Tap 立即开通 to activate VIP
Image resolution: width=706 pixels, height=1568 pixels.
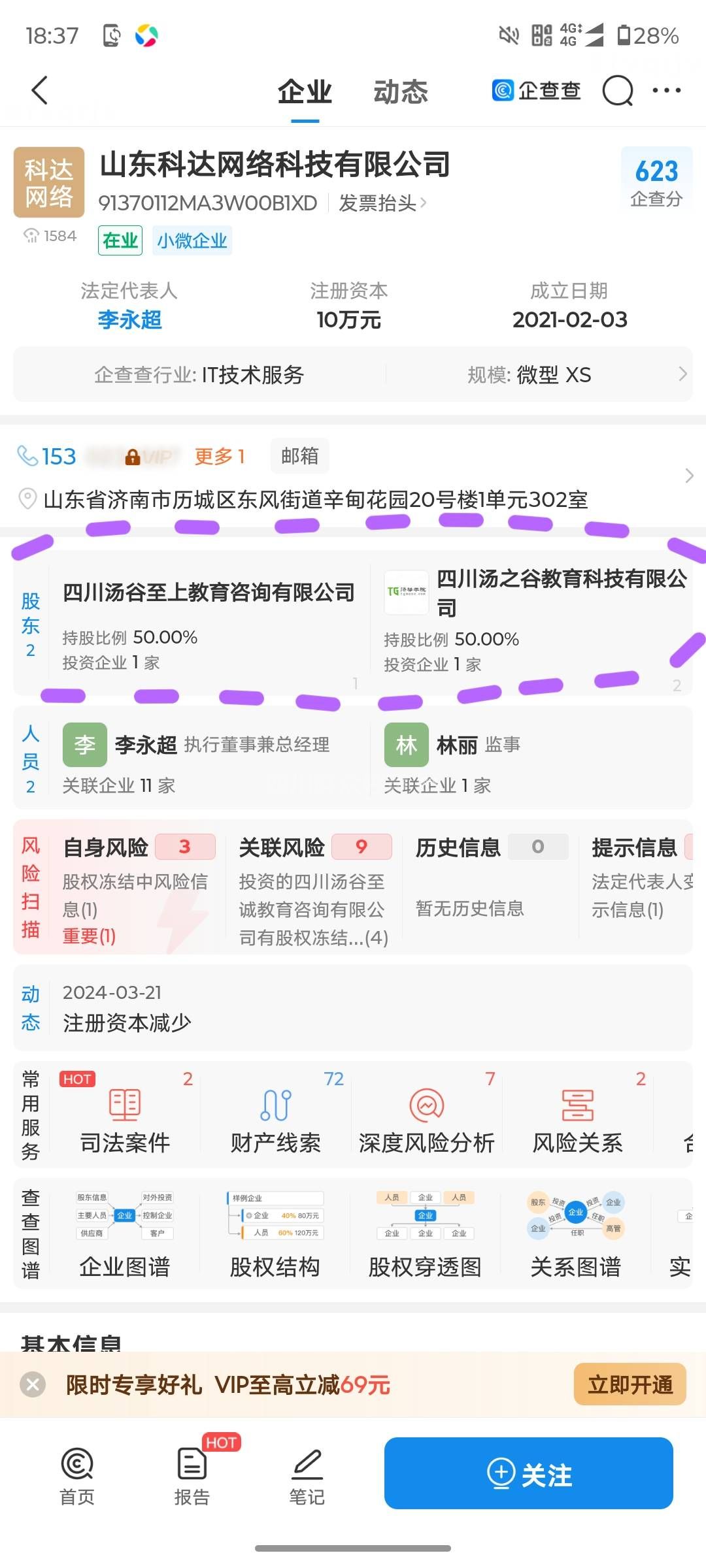point(630,1384)
